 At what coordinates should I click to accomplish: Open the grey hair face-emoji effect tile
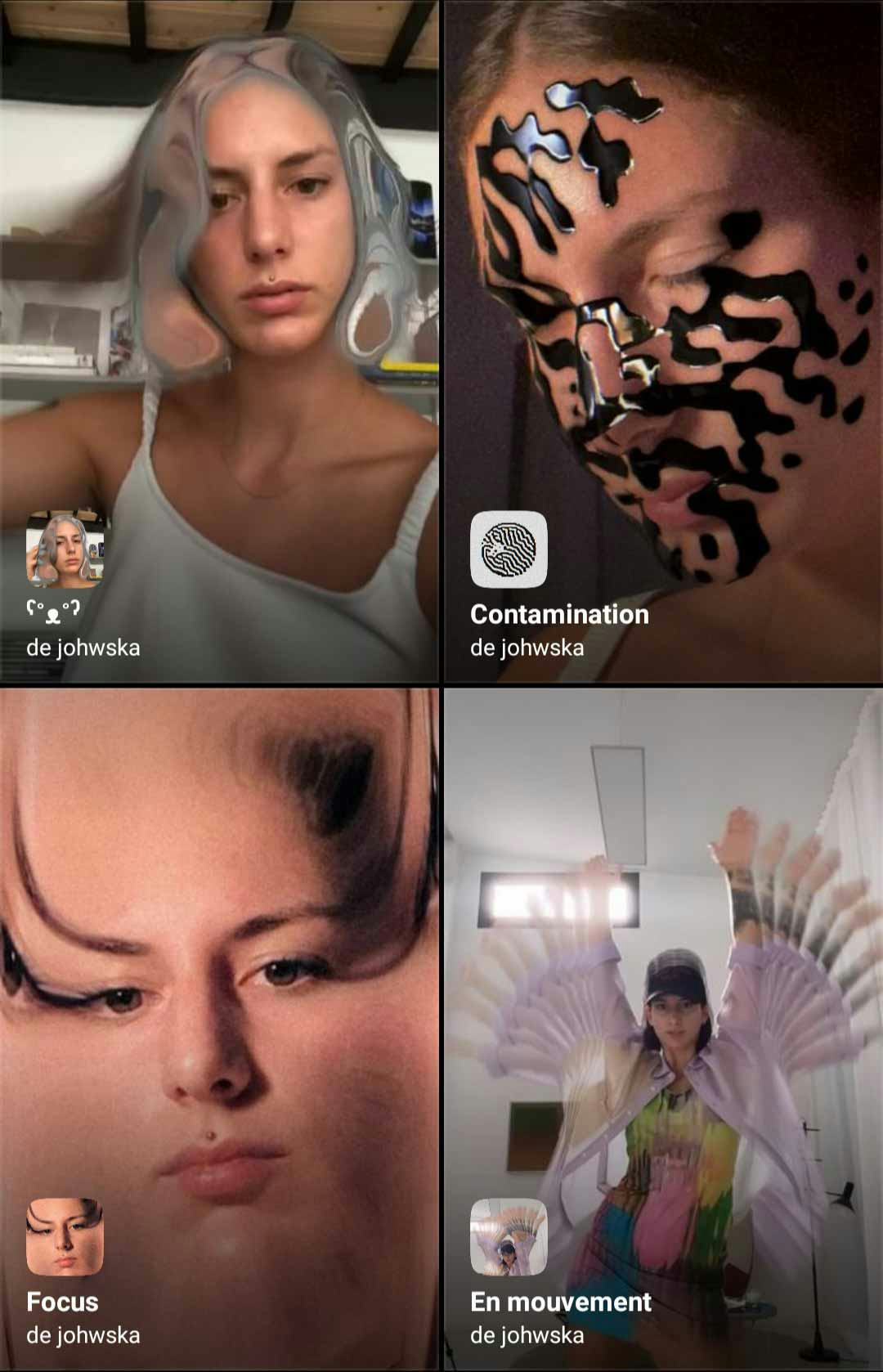pos(219,342)
